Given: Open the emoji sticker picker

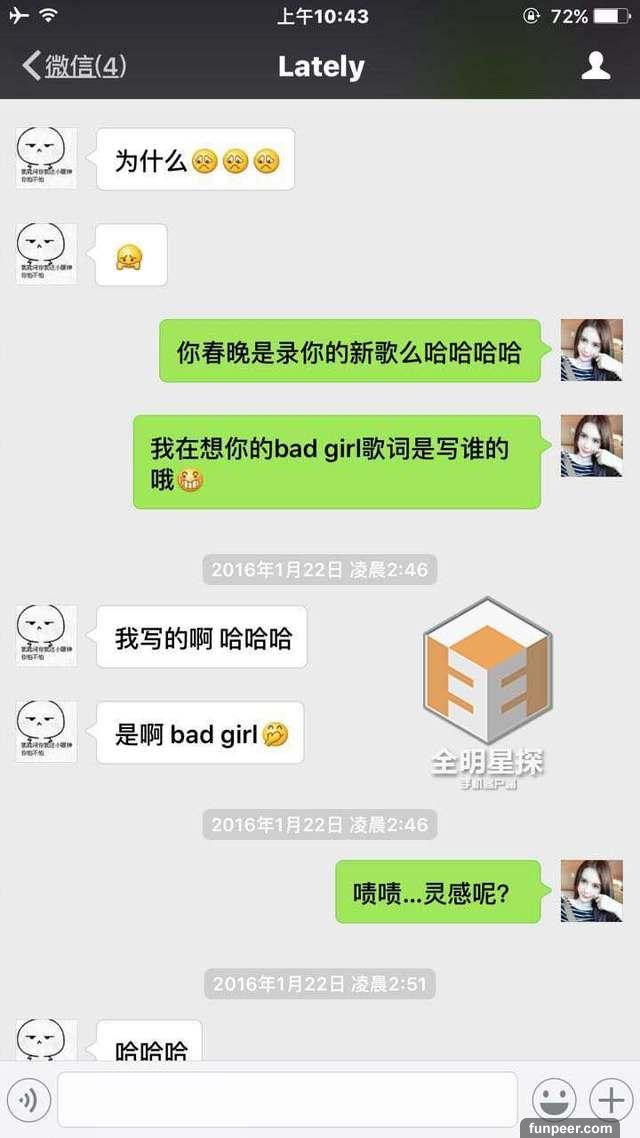Looking at the screenshot, I should click(553, 1100).
